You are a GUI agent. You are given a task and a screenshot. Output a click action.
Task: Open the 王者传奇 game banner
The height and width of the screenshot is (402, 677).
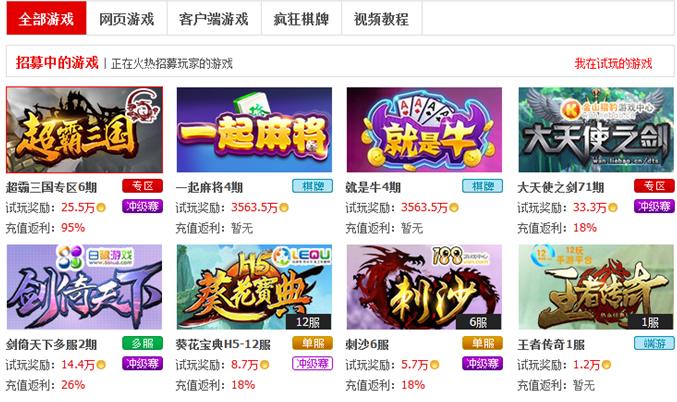pos(596,287)
